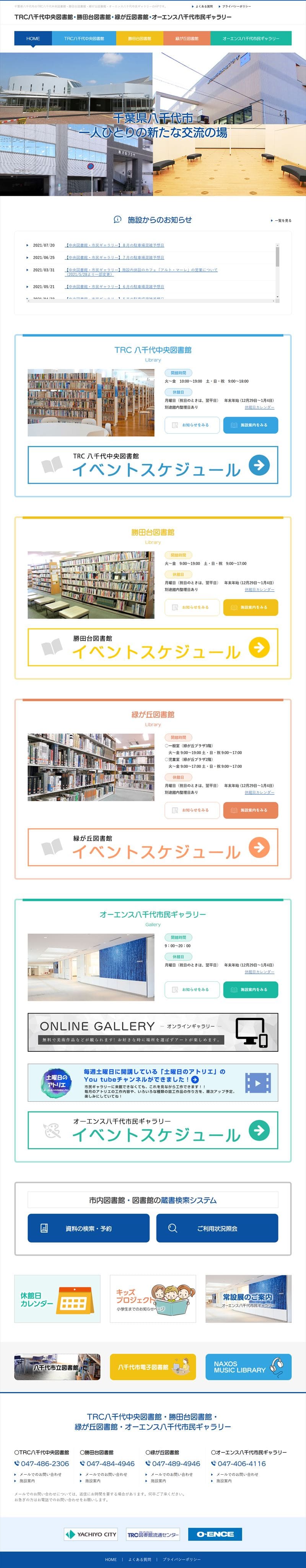Tap お知らせをみる under 勝田台図書館
Image resolution: width=306 pixels, height=1568 pixels.
pos(192,607)
